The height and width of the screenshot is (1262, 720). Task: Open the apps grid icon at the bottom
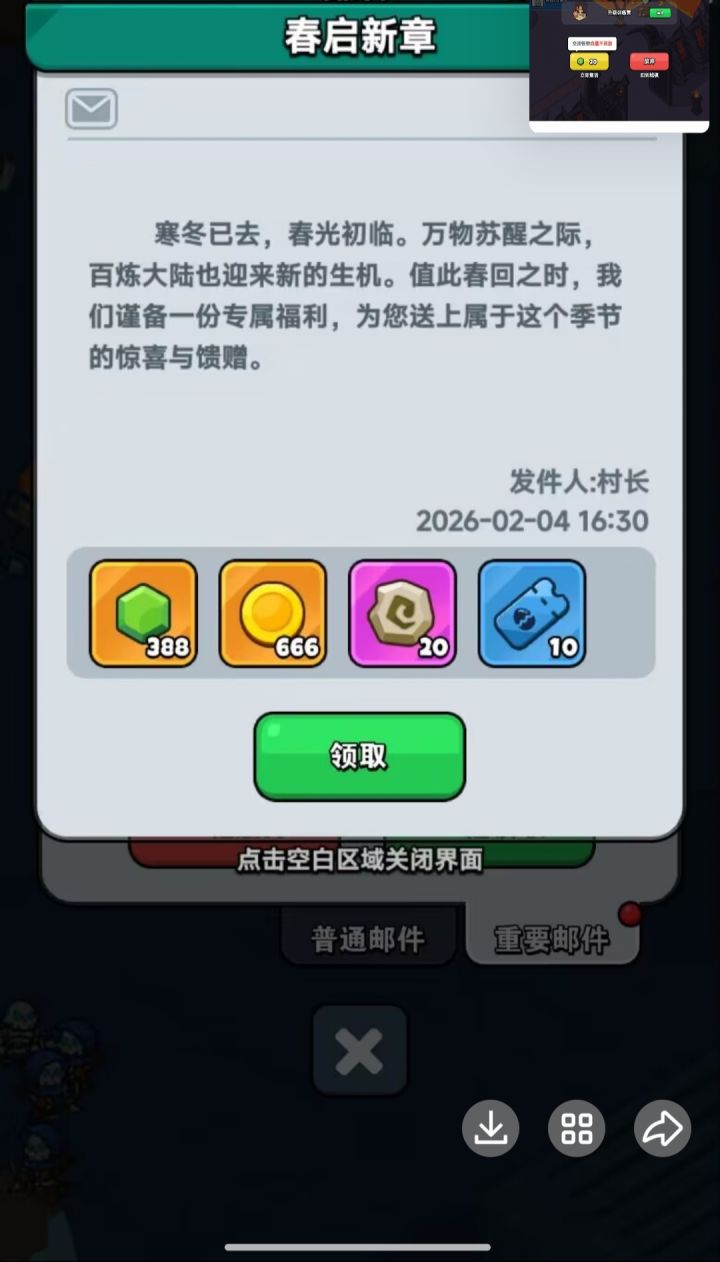point(575,1127)
